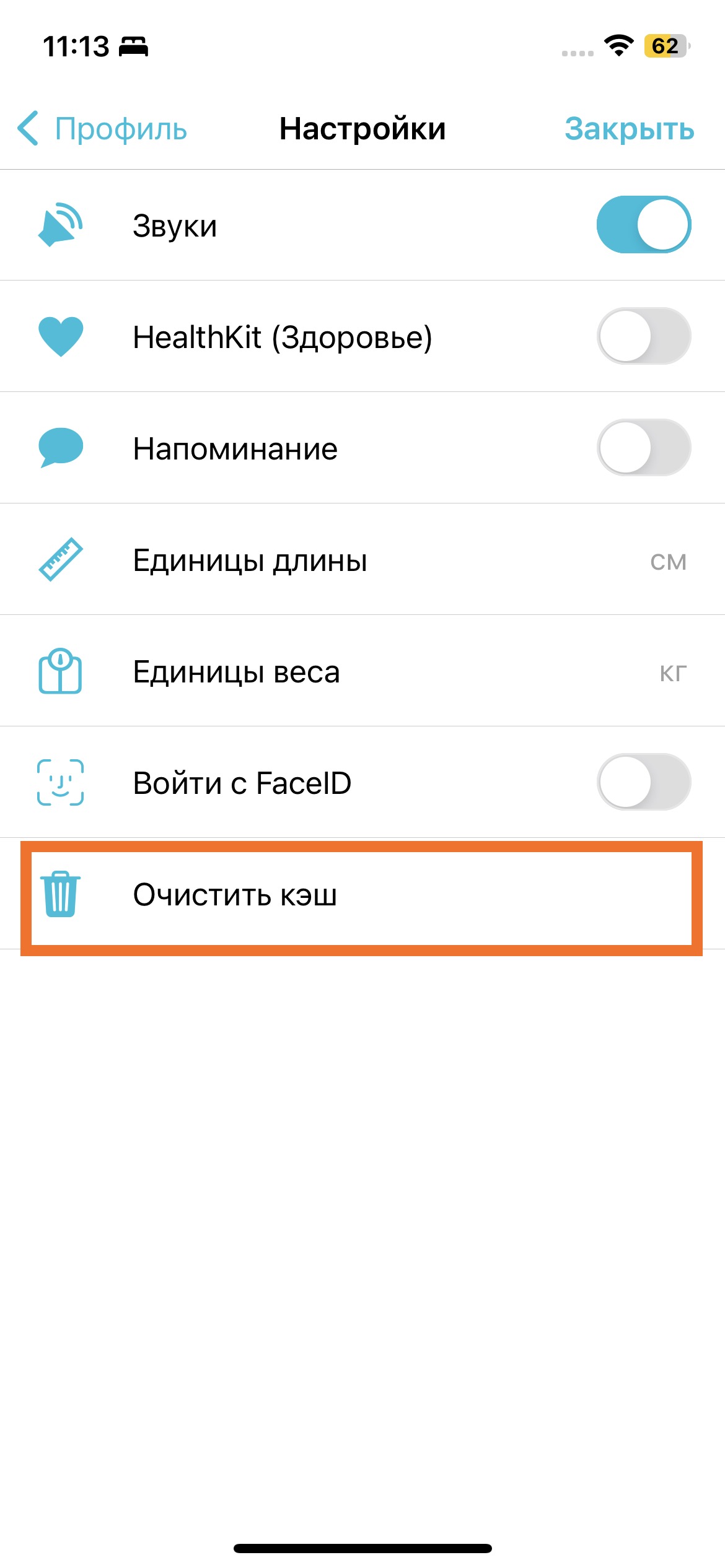The height and width of the screenshot is (1568, 725).
Task: Enable HealthKit (Здоровье) sync
Action: pyautogui.click(x=643, y=336)
